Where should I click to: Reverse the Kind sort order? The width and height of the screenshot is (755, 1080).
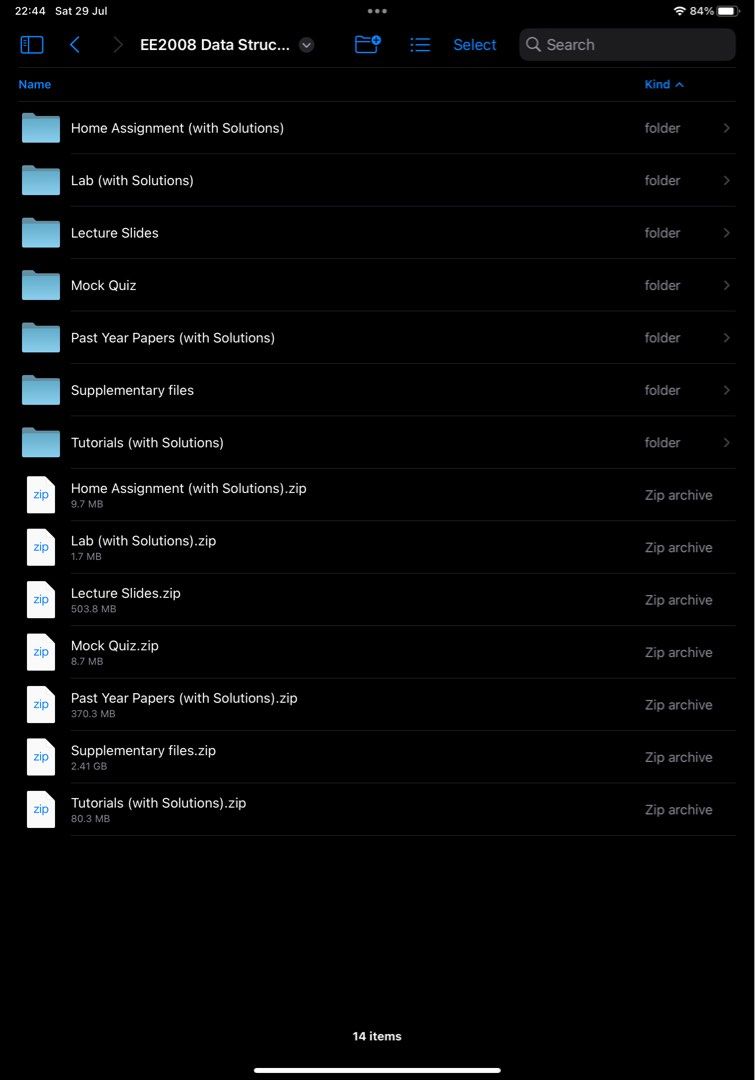[x=664, y=85]
